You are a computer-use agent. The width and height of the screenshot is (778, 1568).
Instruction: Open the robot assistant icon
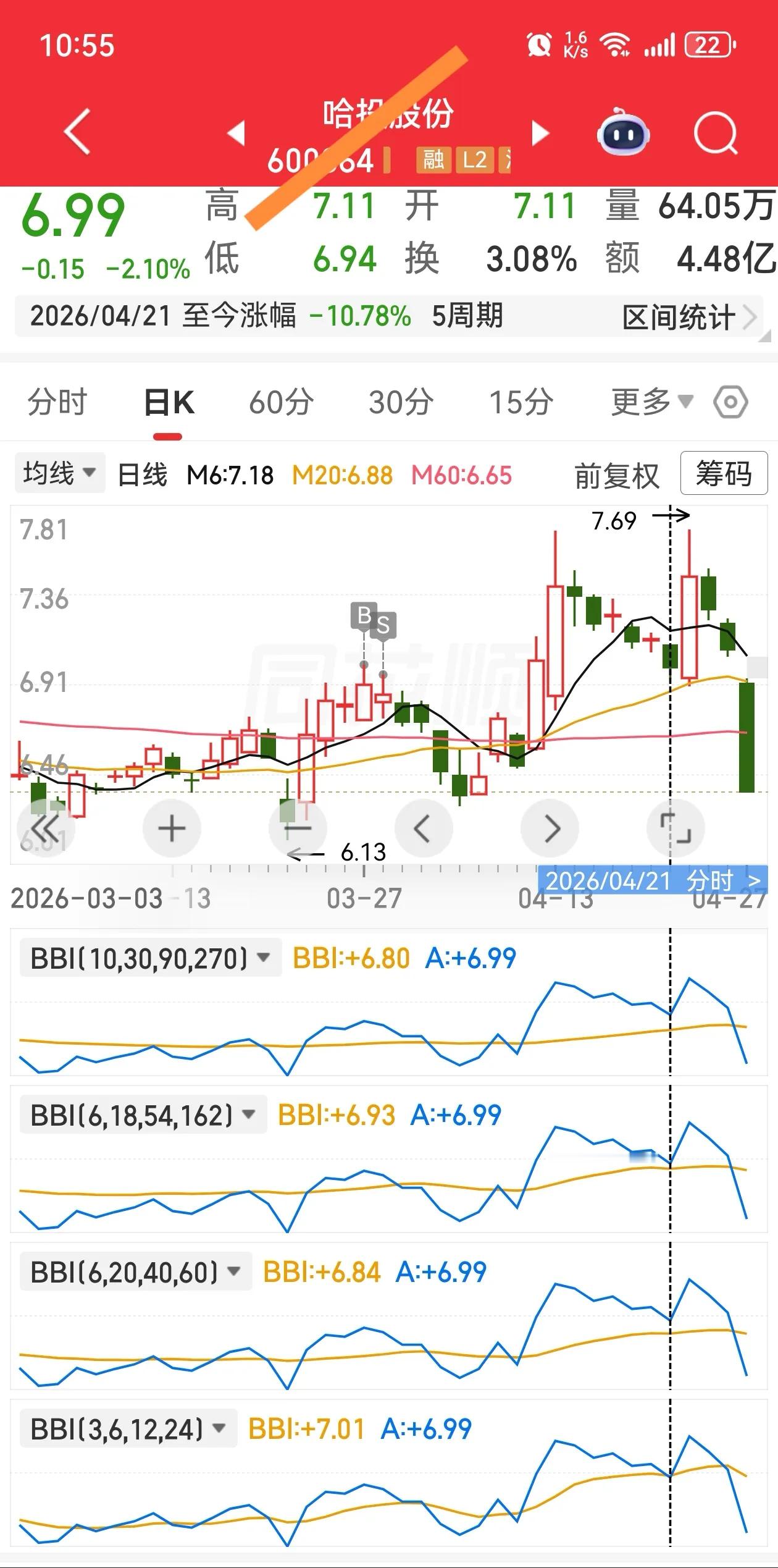tap(622, 132)
